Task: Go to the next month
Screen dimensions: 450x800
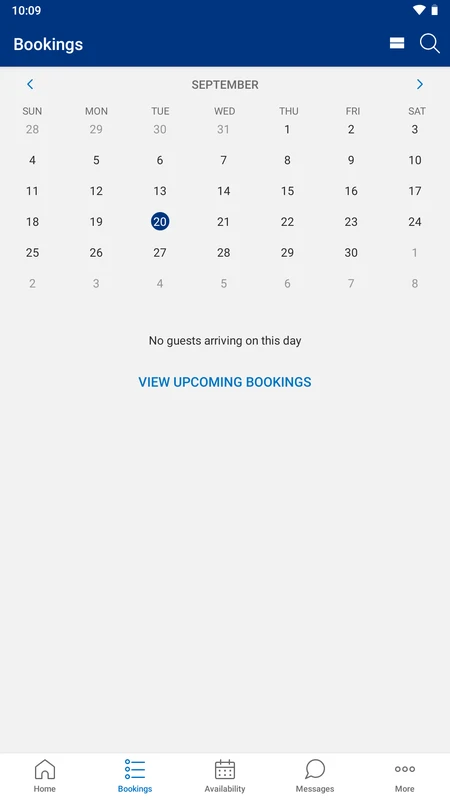Action: click(x=420, y=84)
